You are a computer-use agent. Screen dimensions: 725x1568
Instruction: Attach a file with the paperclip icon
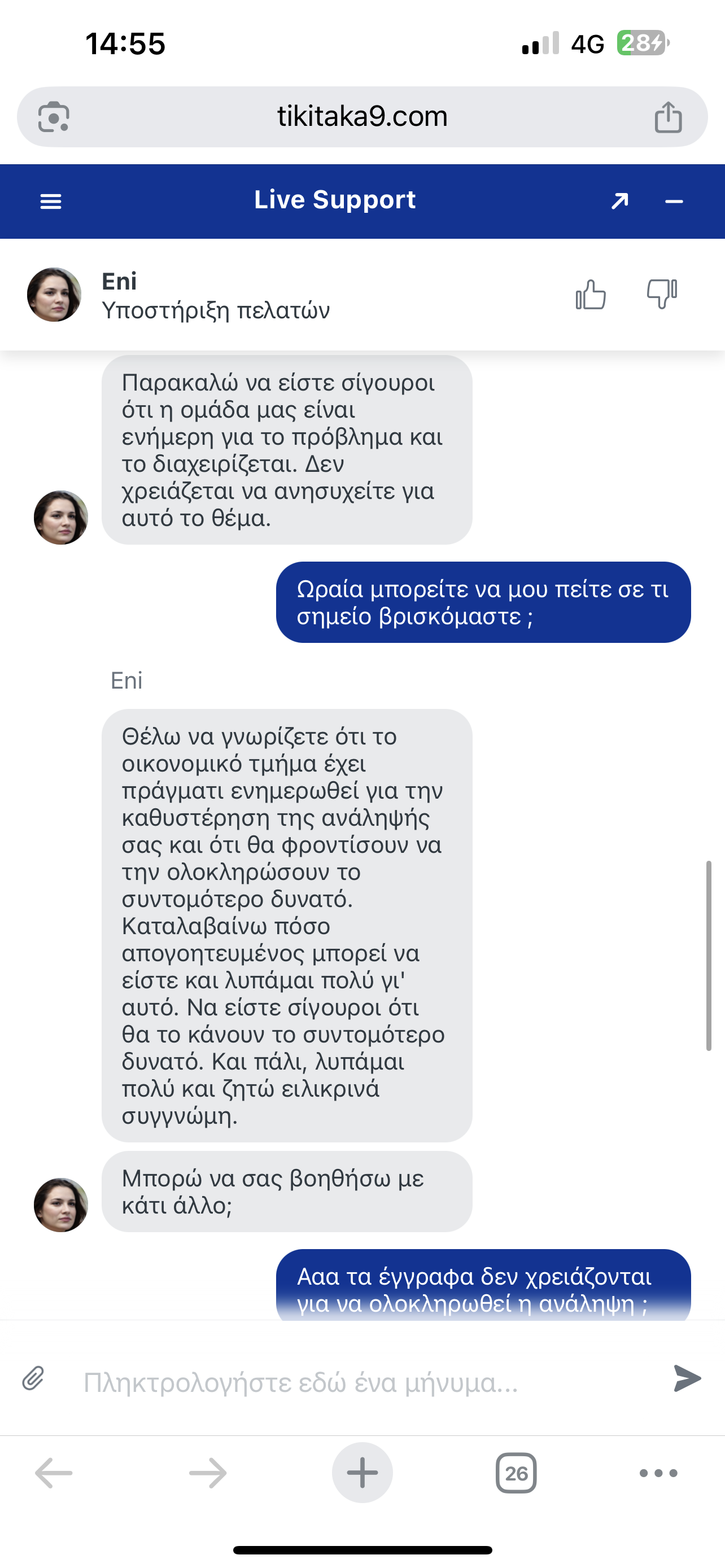coord(33,1379)
